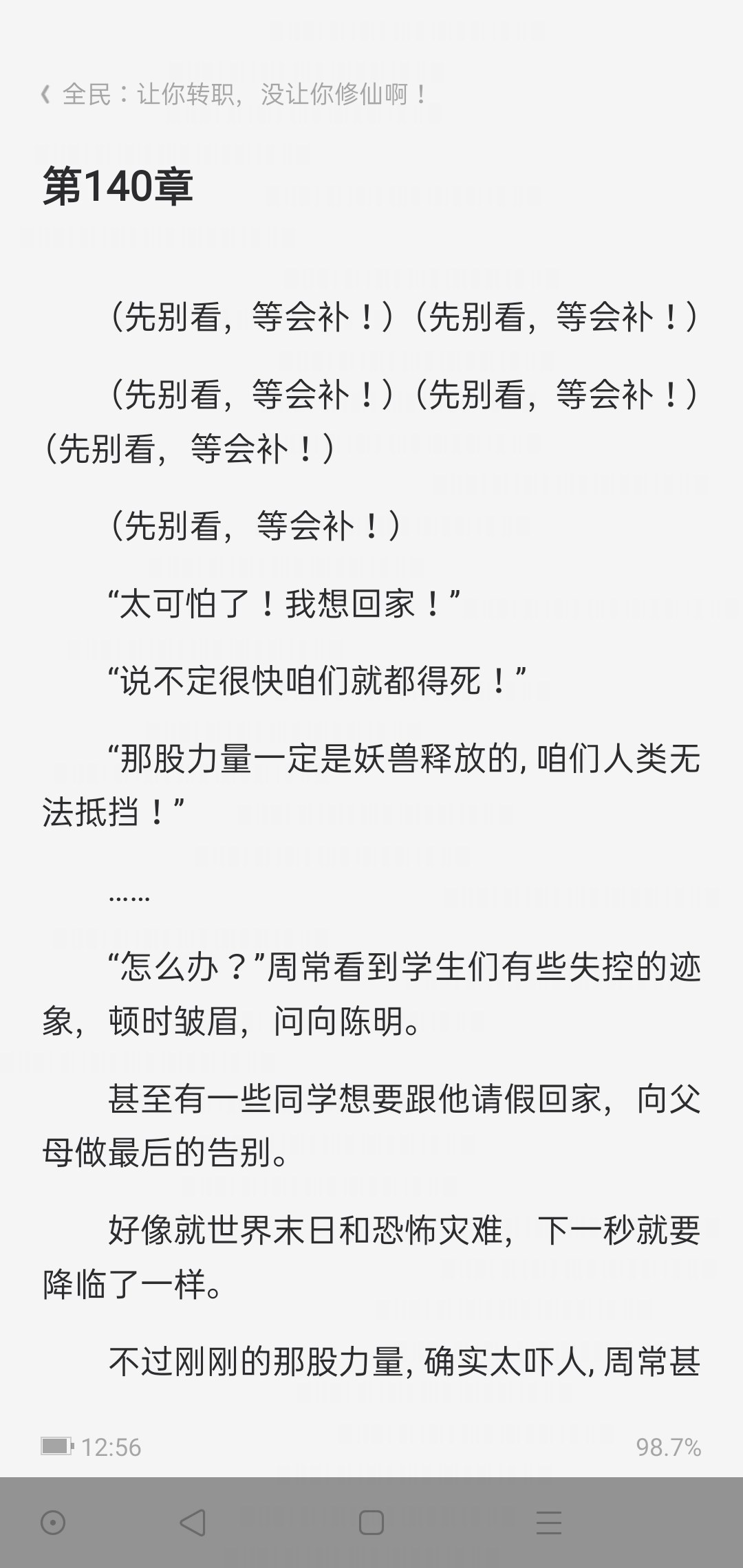
Task: Go to the system home screen
Action: (x=371, y=1523)
